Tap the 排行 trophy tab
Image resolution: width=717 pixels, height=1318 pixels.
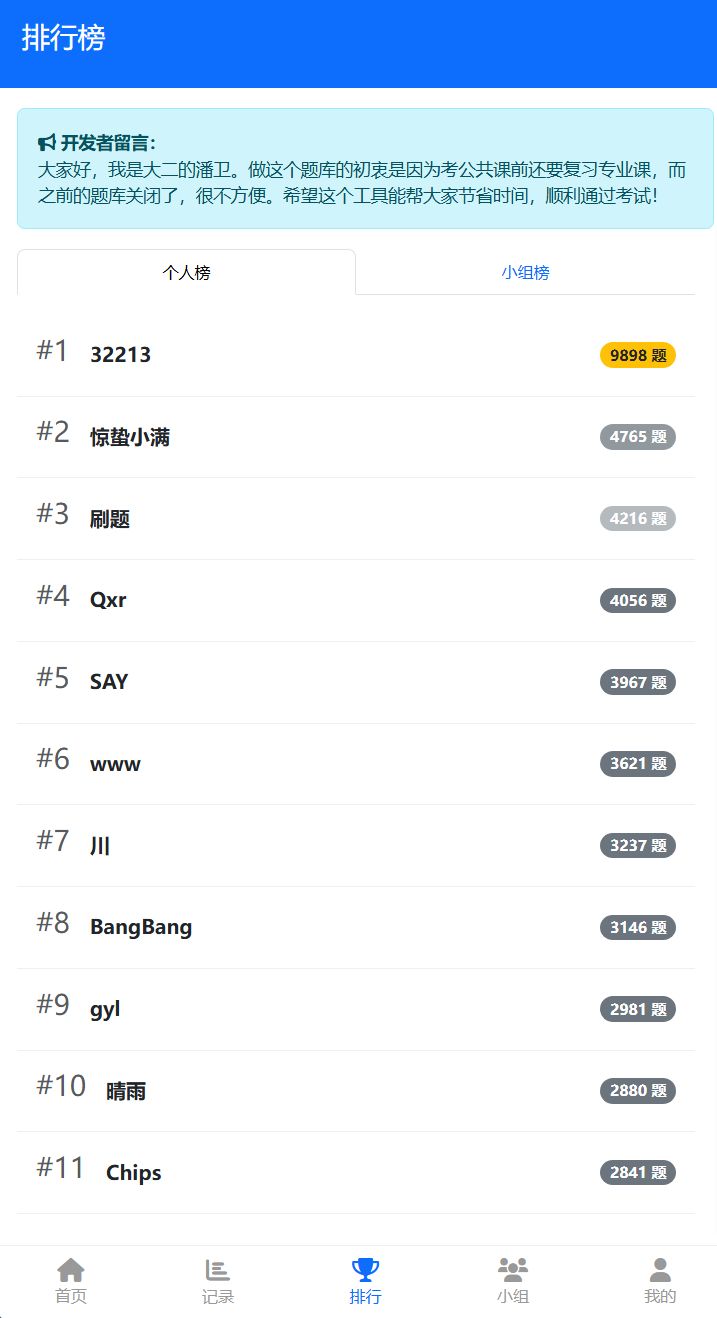(365, 1281)
